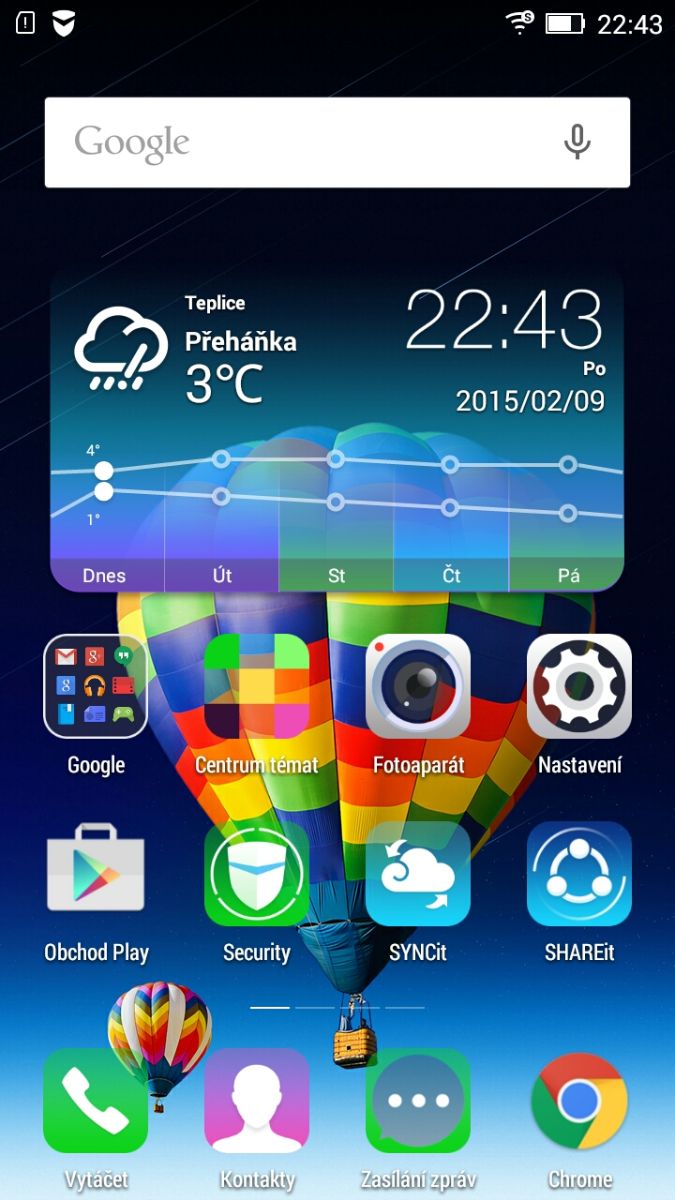Launch SYNCit
This screenshot has height=1200, width=675.
tap(418, 875)
